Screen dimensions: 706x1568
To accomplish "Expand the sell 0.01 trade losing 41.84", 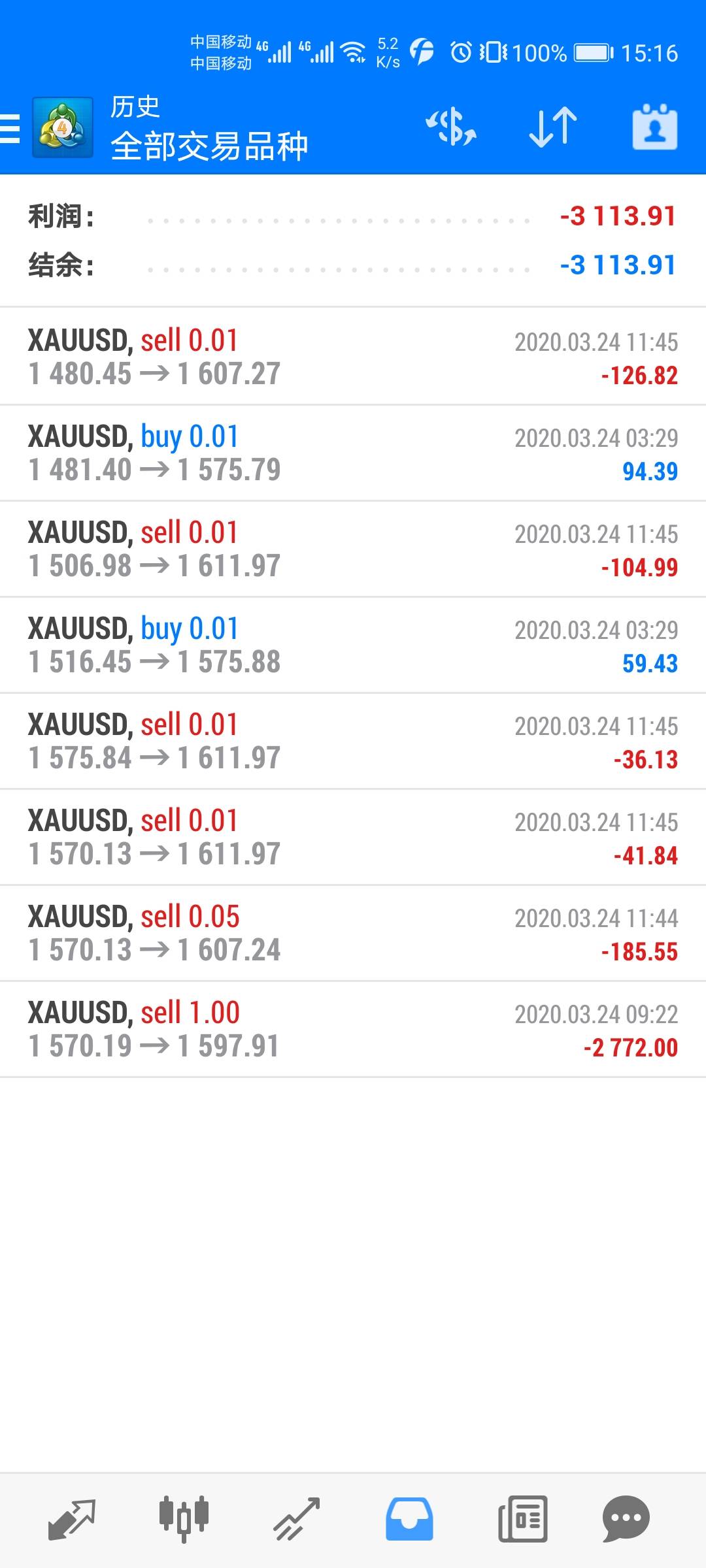I will (x=353, y=838).
